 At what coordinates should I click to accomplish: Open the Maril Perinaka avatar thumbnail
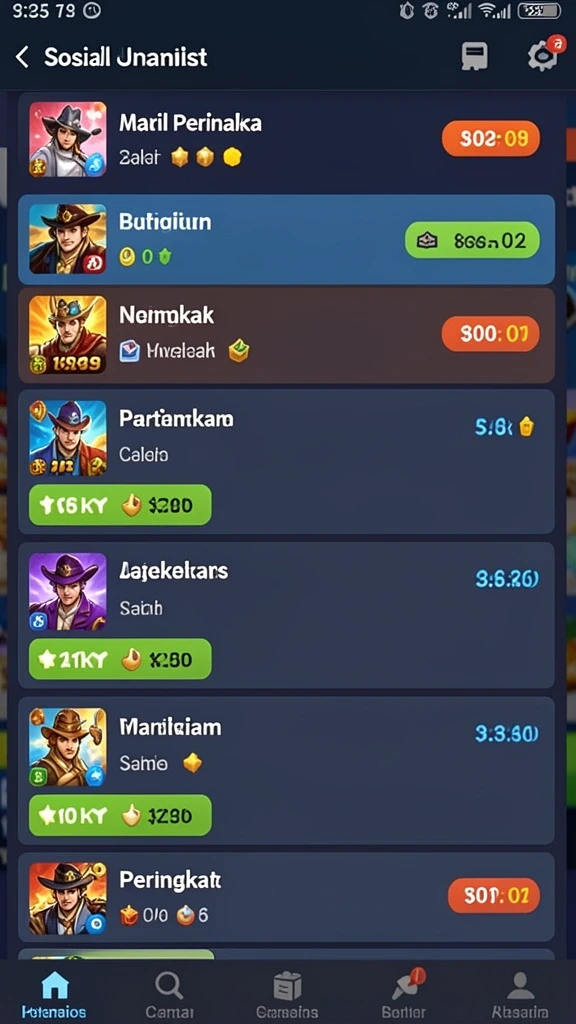[68, 139]
